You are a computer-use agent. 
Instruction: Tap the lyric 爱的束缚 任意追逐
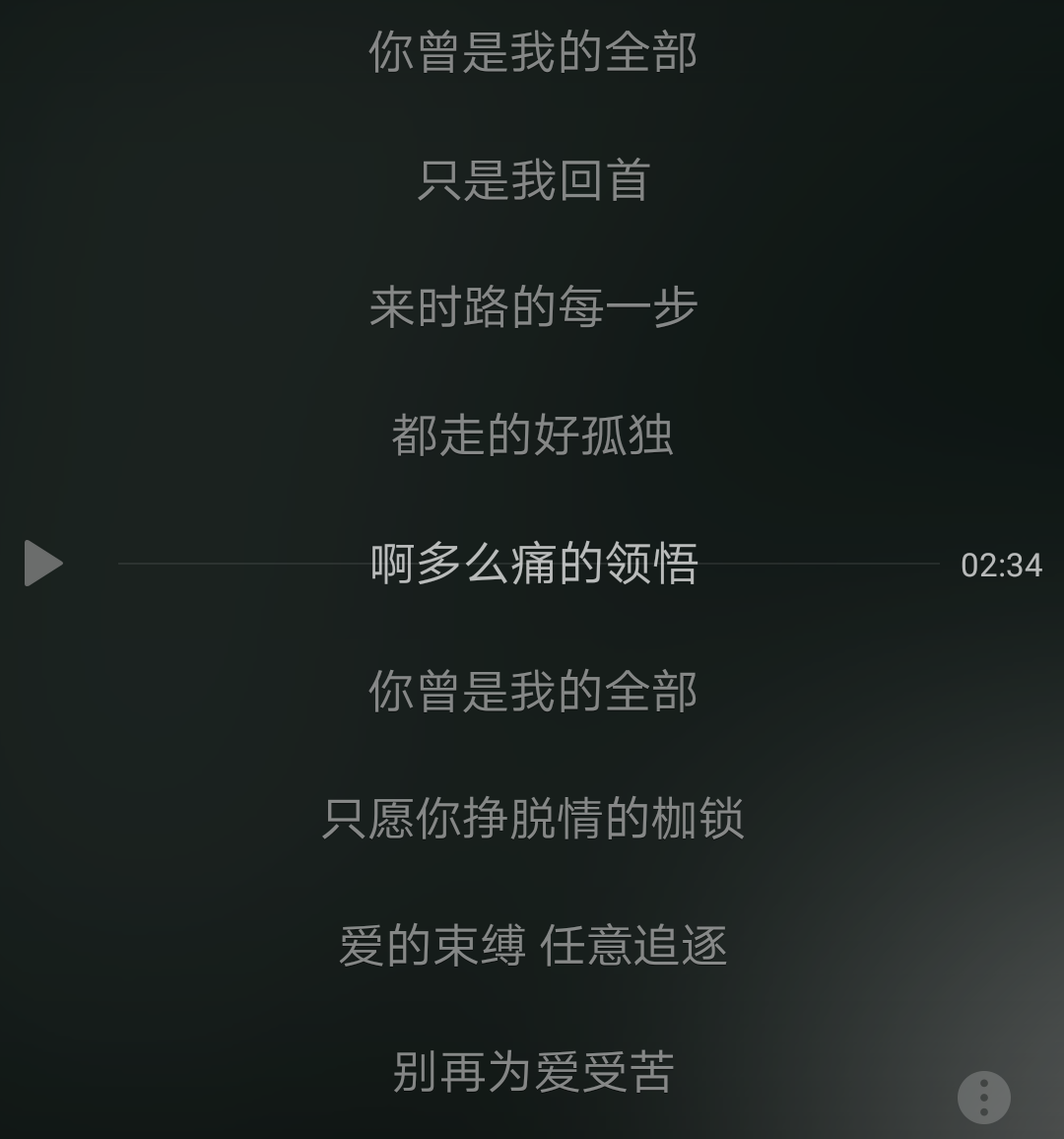tap(532, 946)
